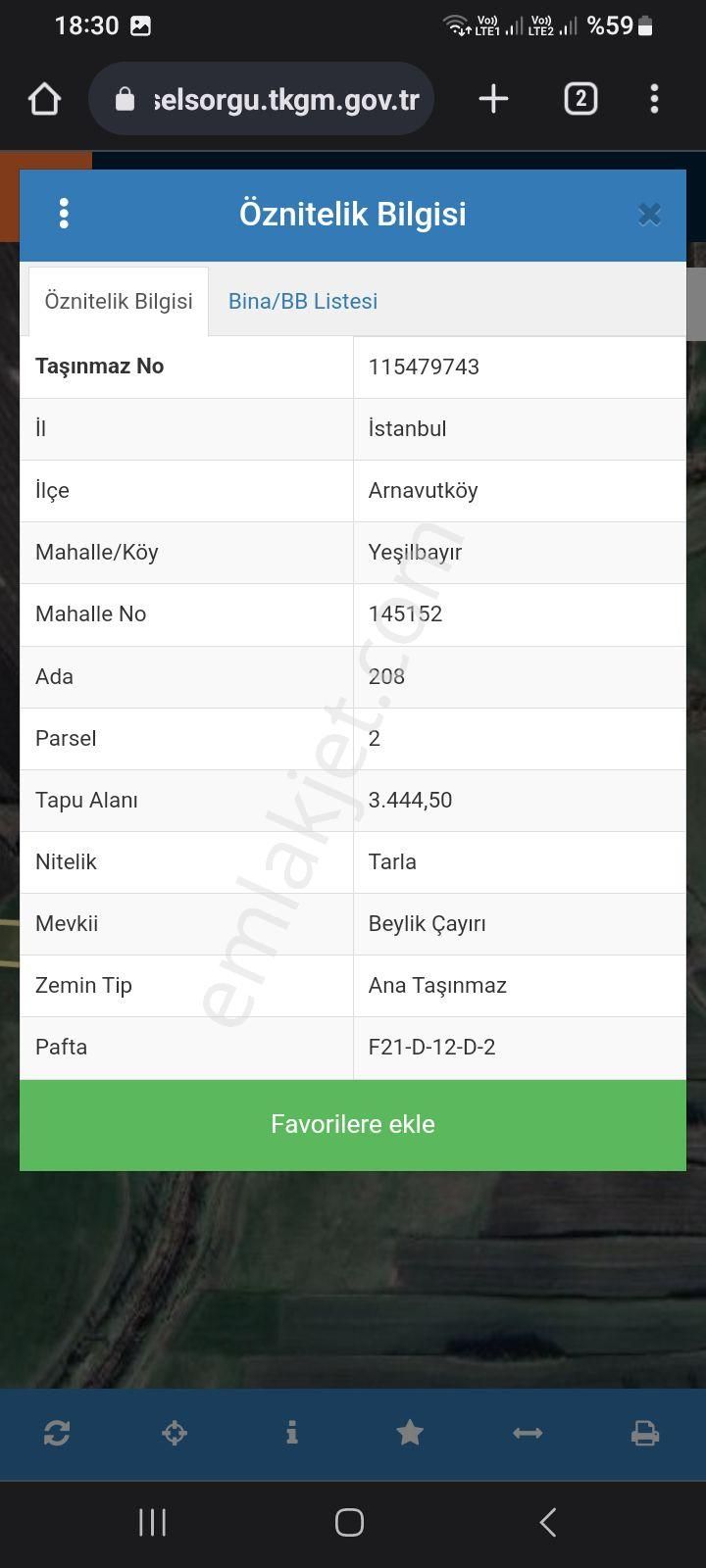
Task: Tap the browser home icon
Action: pyautogui.click(x=45, y=99)
